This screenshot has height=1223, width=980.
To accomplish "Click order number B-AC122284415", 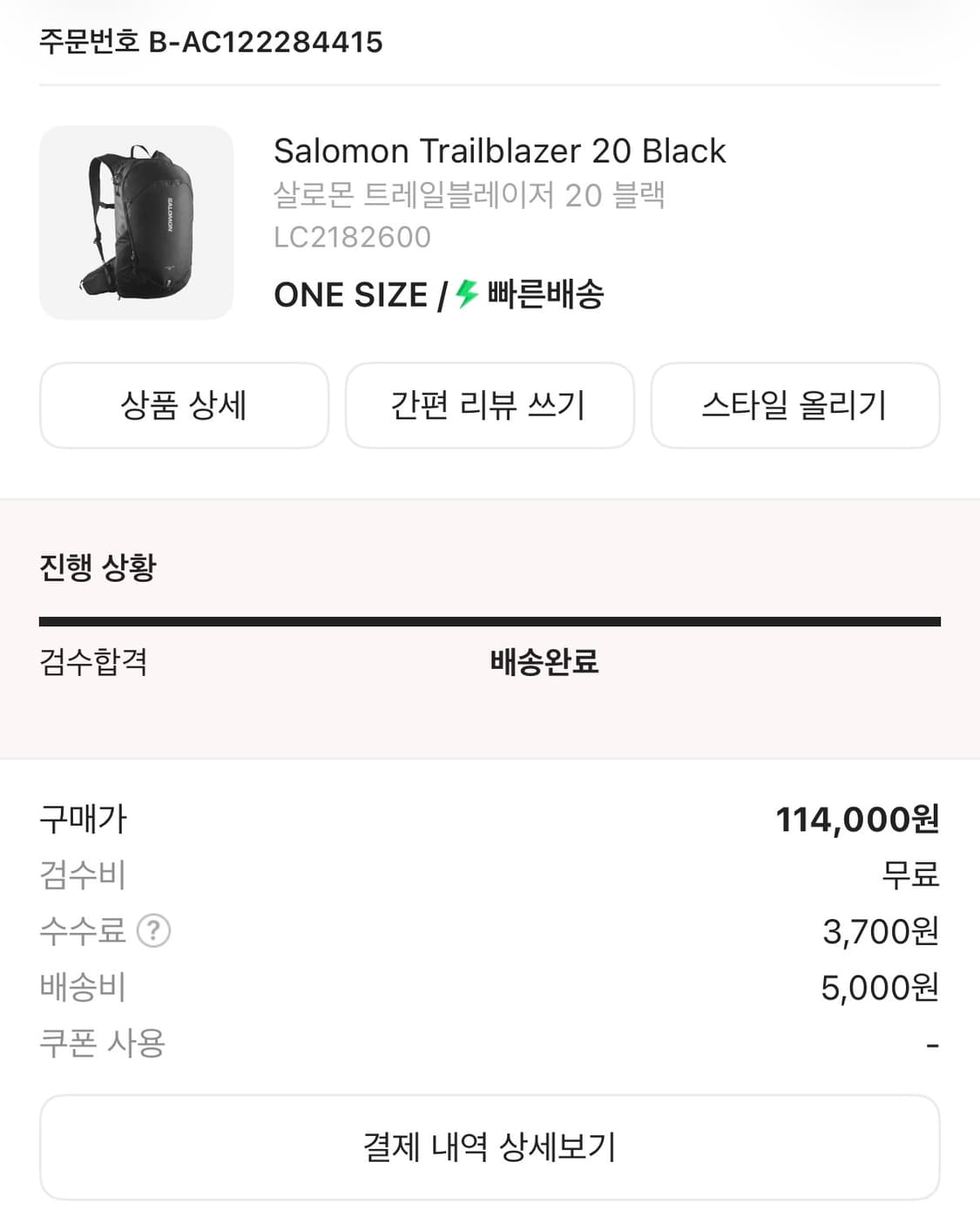I will click(209, 38).
